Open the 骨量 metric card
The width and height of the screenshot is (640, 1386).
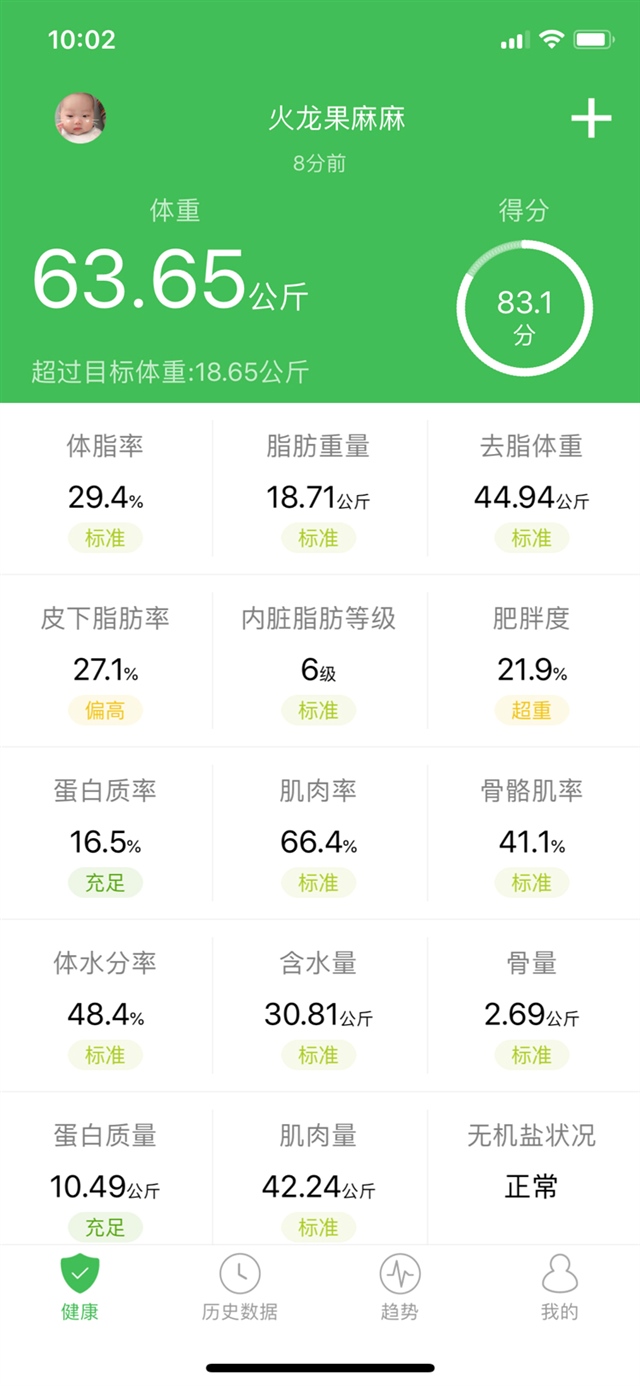pyautogui.click(x=532, y=1006)
